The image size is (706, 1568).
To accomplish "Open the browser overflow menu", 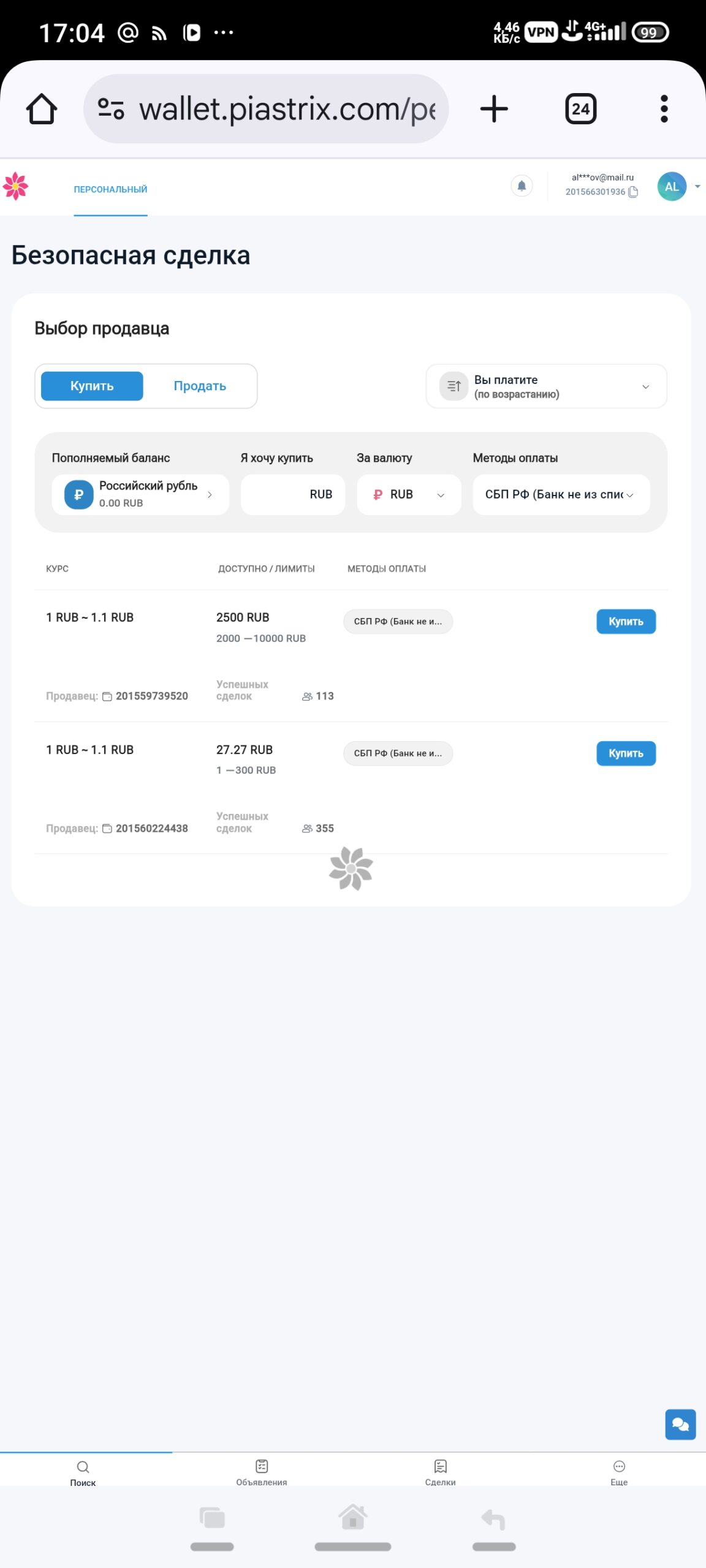I will pos(664,109).
